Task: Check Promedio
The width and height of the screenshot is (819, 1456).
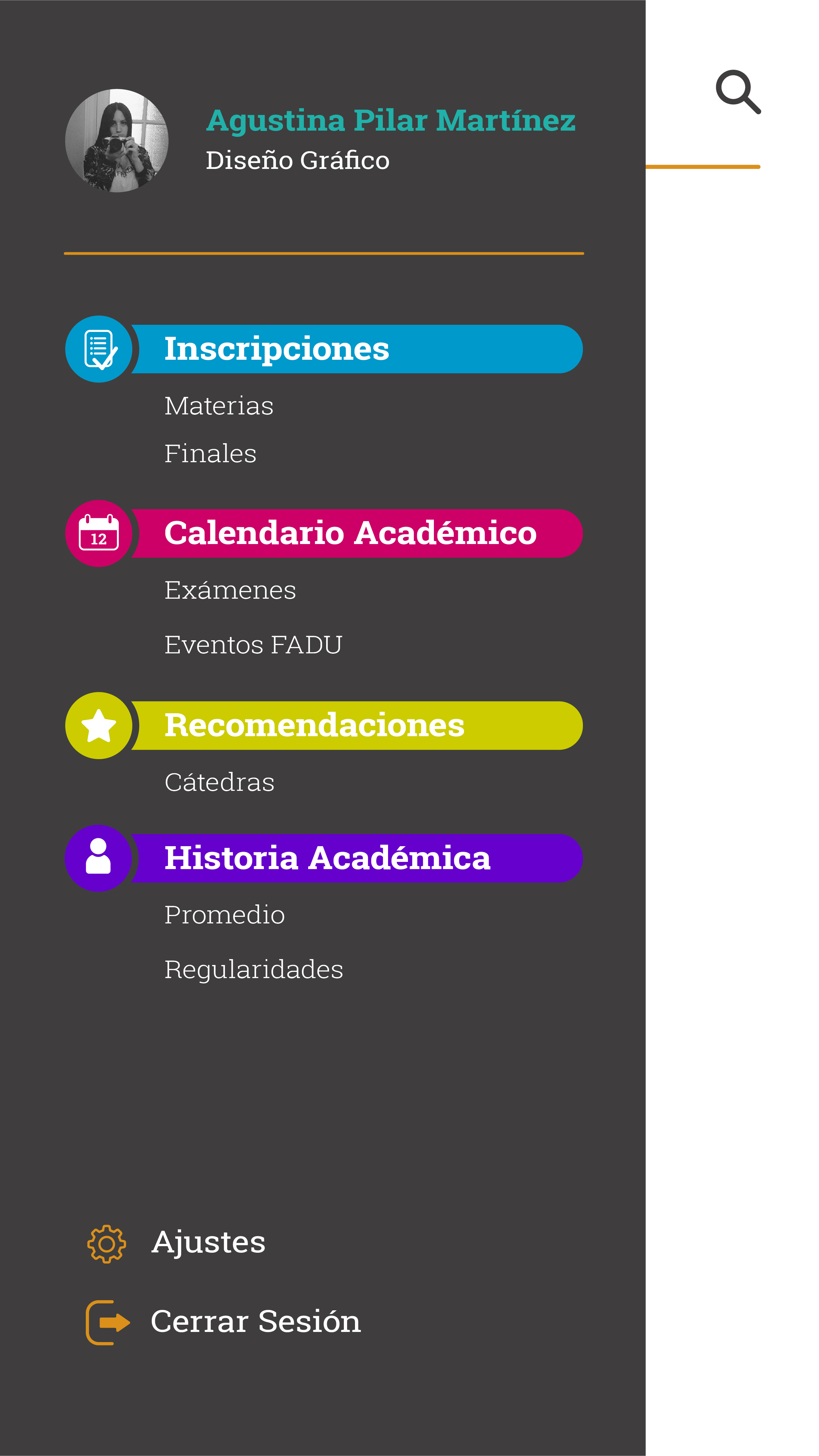Action: pos(225,915)
